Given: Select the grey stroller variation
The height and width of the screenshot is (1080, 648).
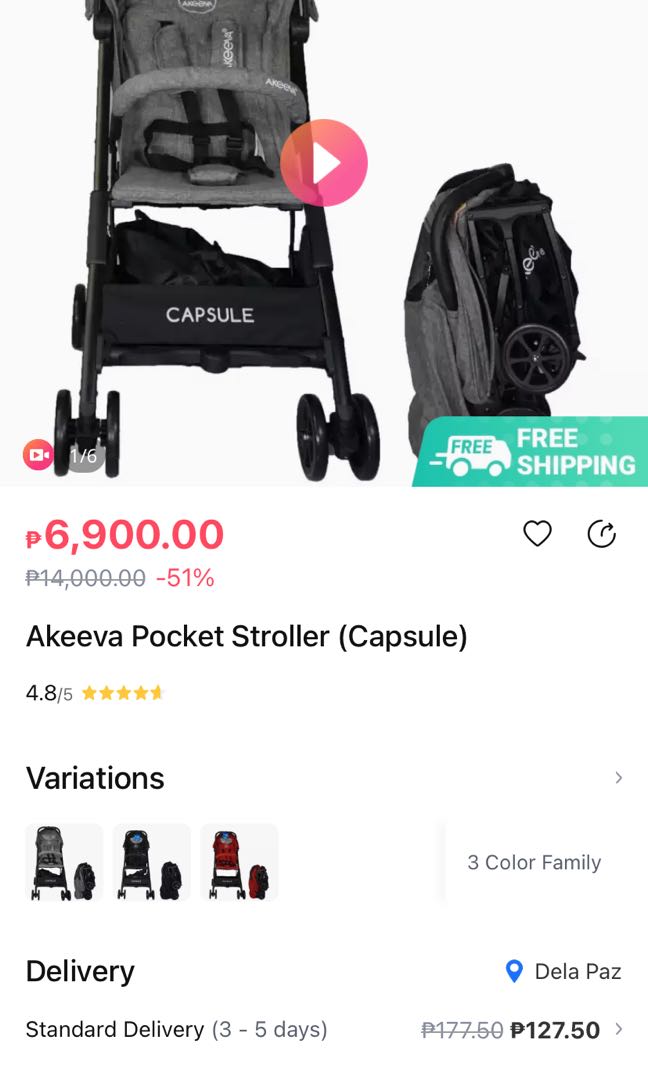Looking at the screenshot, I should coord(64,862).
